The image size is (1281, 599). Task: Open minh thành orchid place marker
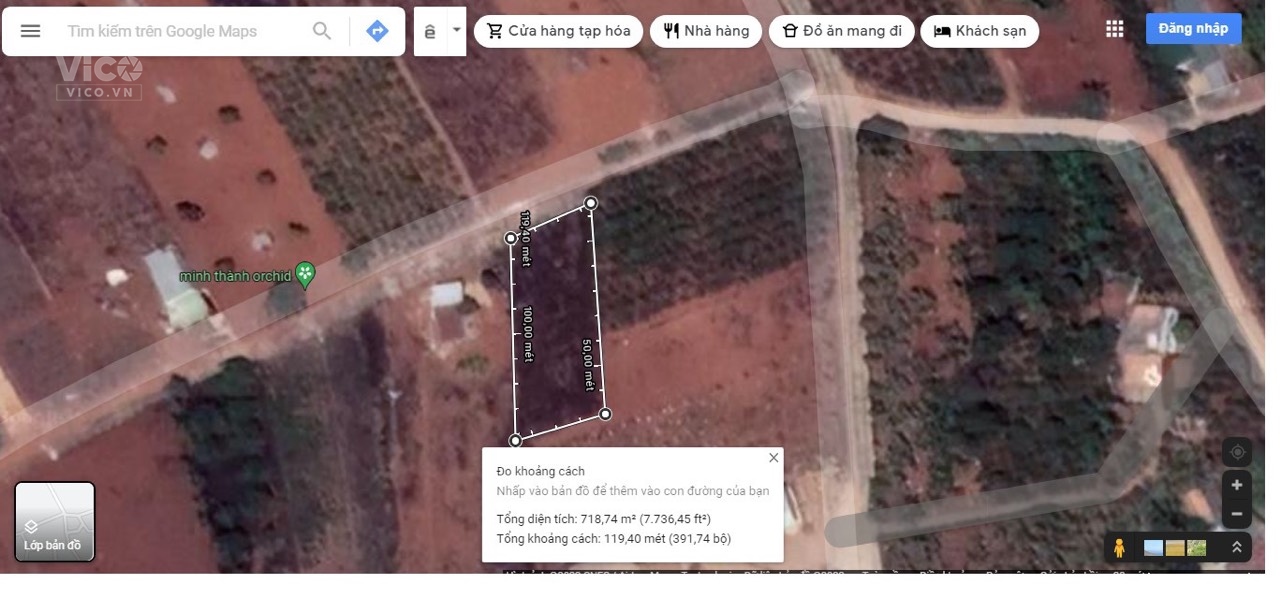pyautogui.click(x=305, y=272)
